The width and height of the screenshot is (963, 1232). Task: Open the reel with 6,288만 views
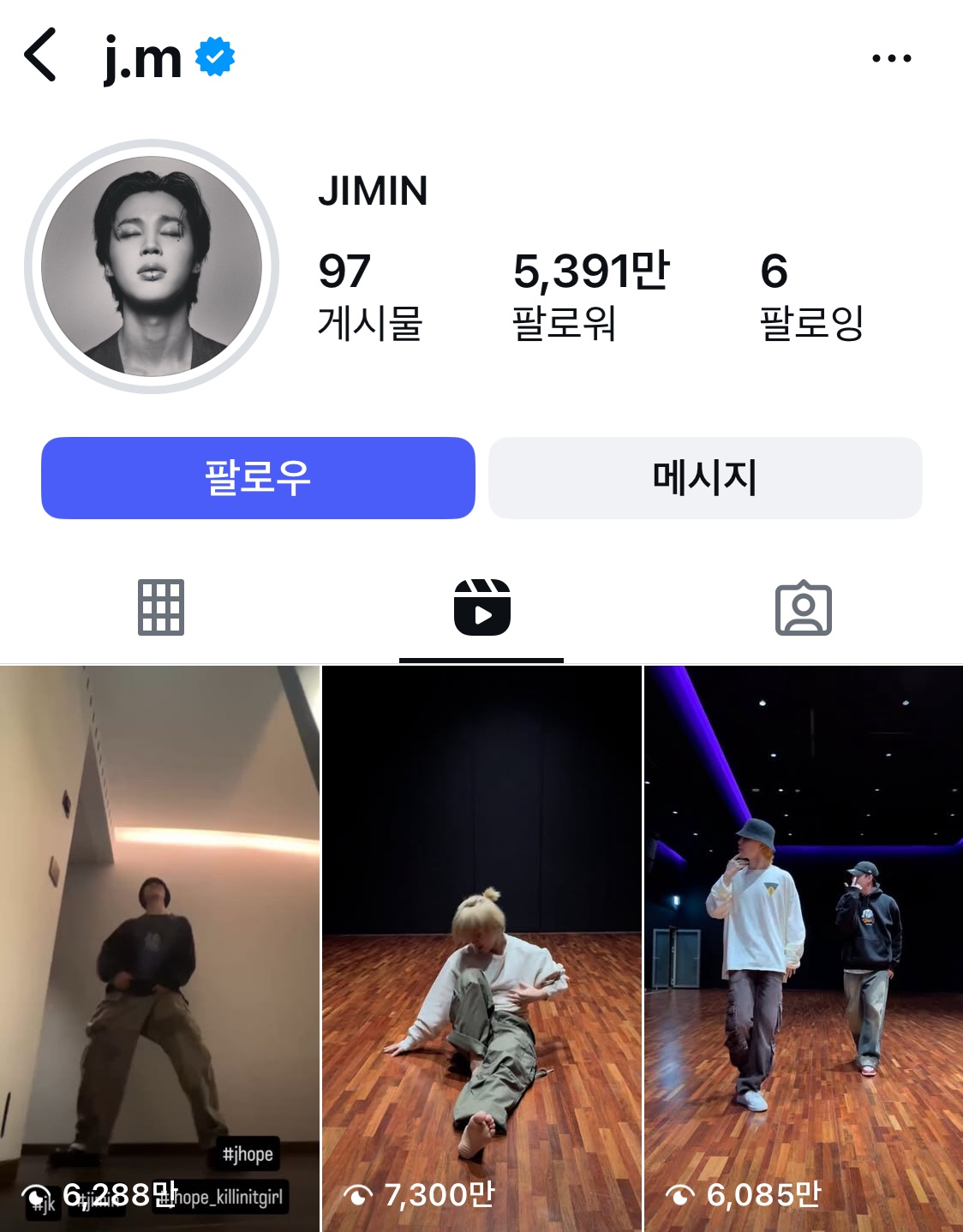tap(160, 942)
